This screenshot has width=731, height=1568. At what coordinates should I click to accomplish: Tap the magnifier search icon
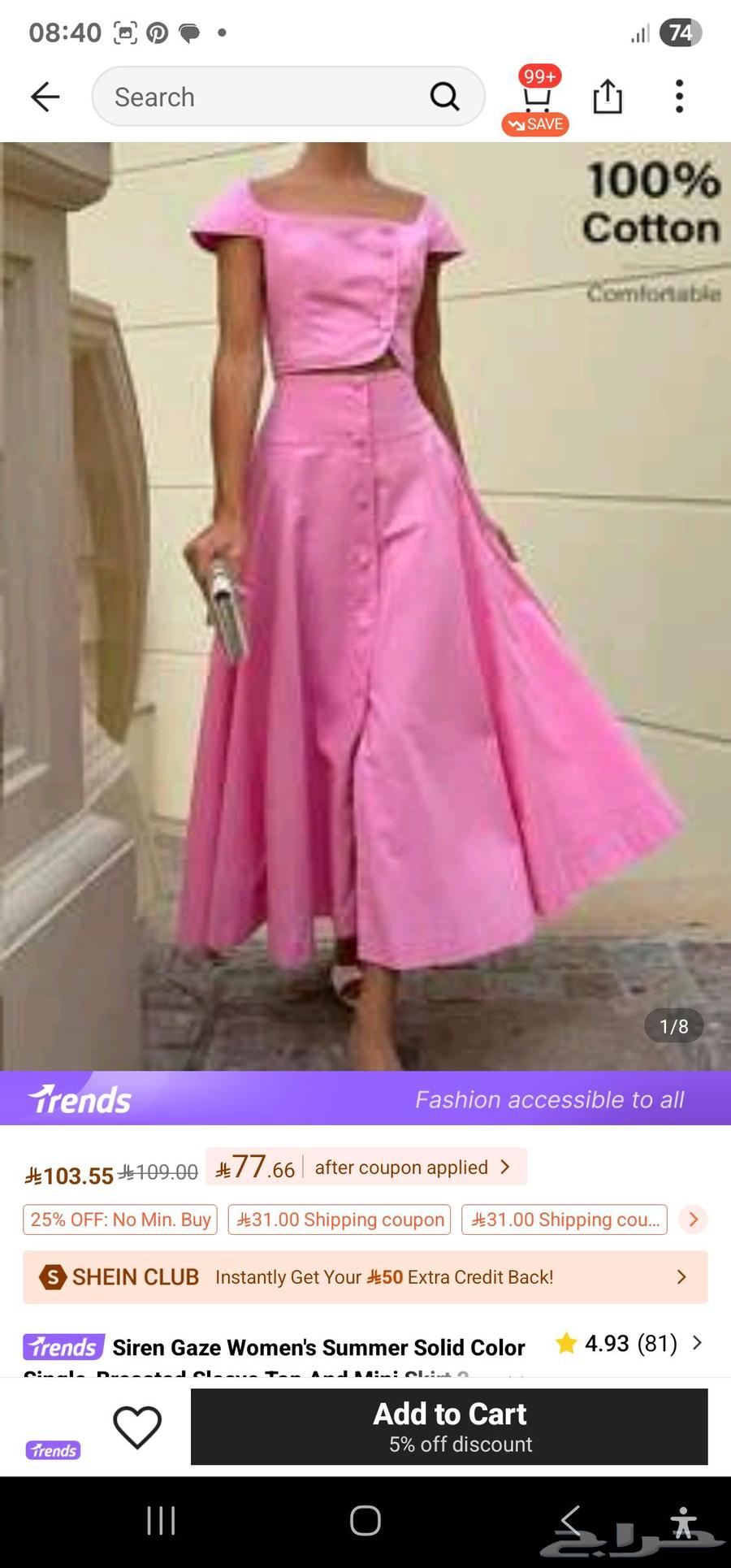(444, 97)
